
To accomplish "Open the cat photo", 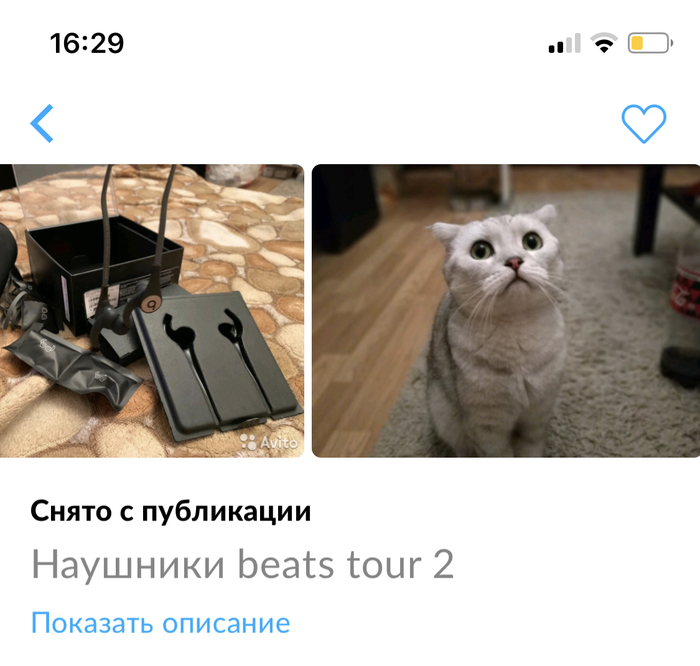I will (505, 310).
